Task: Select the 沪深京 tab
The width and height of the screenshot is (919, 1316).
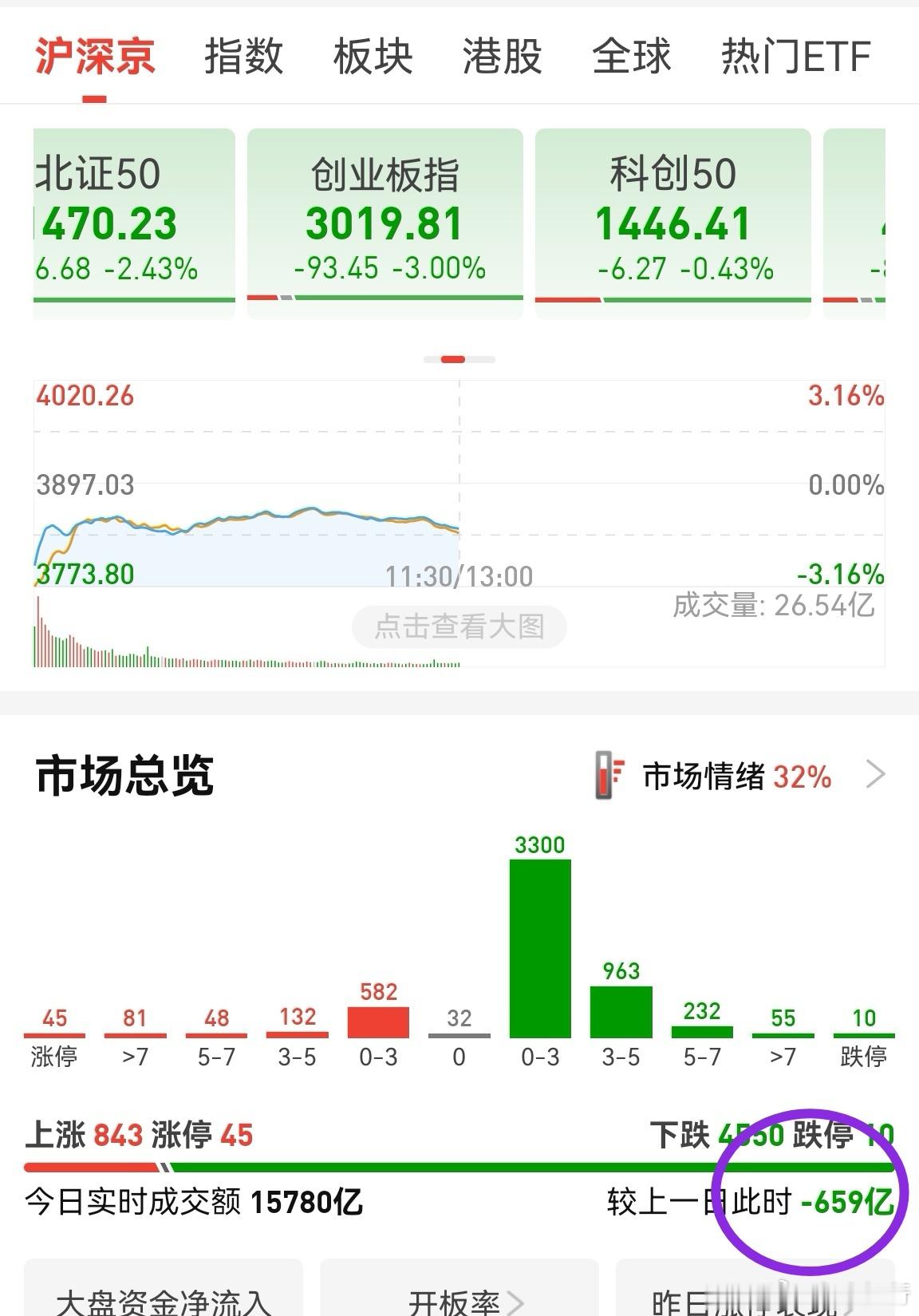Action: tap(95, 57)
